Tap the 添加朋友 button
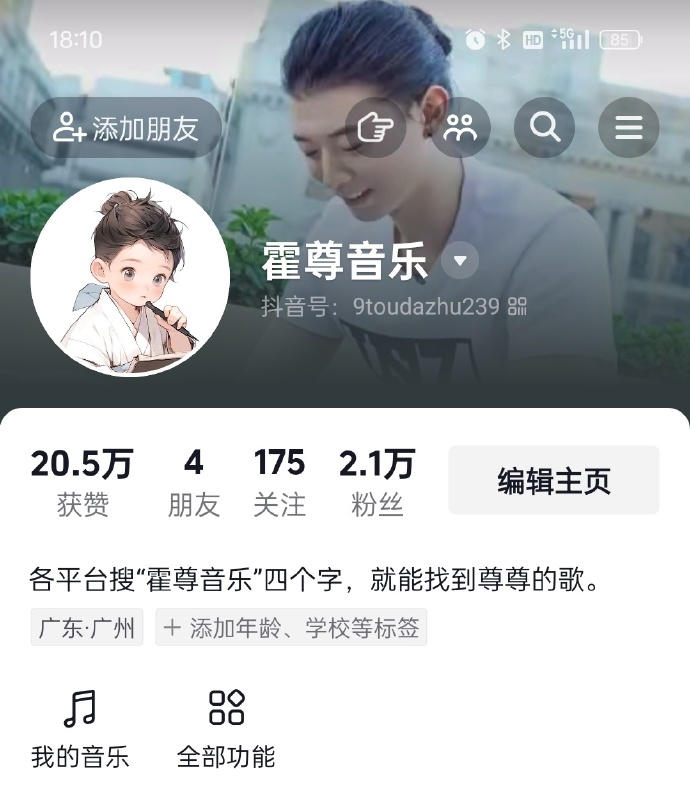Image resolution: width=690 pixels, height=802 pixels. click(126, 128)
